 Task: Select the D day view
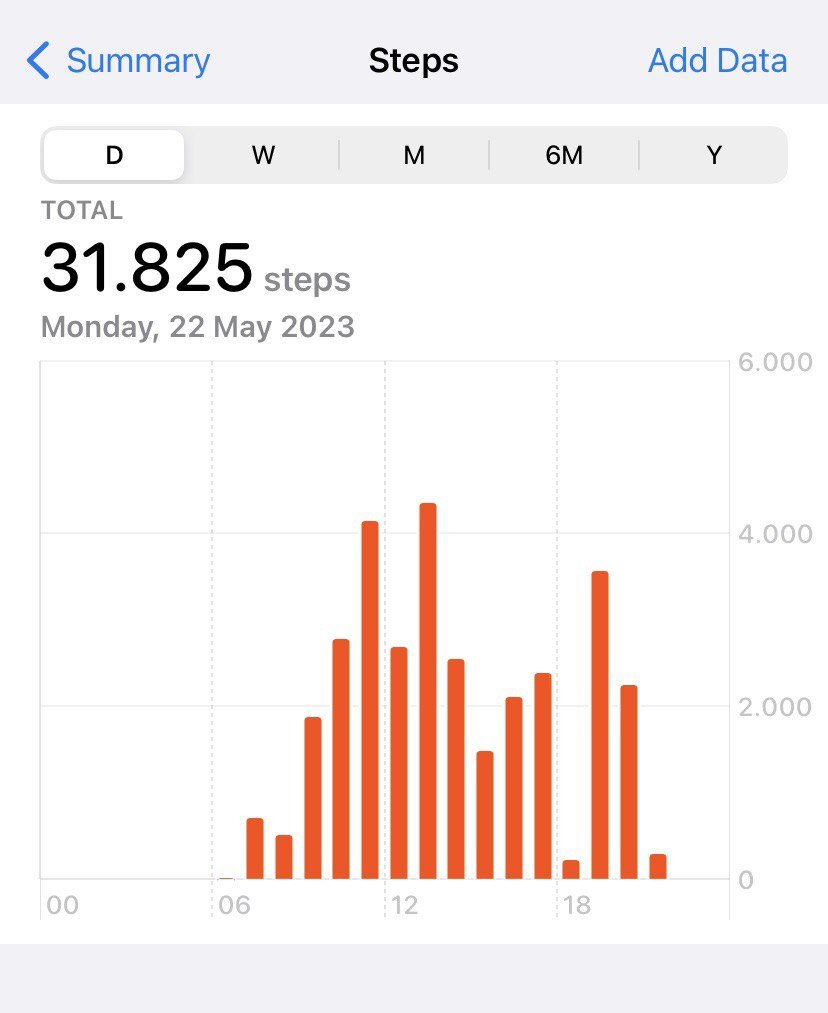coord(114,156)
